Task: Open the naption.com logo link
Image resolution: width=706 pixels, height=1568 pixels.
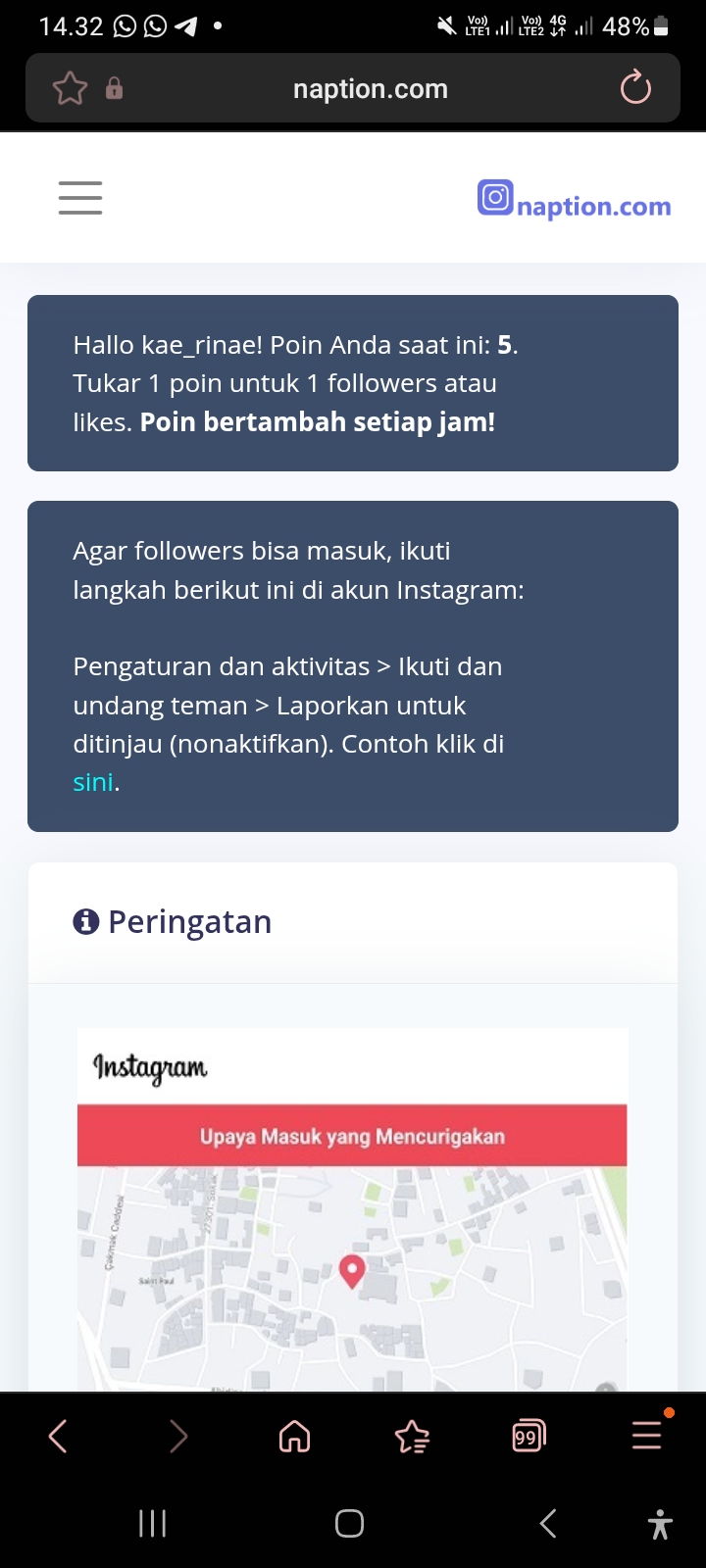Action: coord(575,201)
